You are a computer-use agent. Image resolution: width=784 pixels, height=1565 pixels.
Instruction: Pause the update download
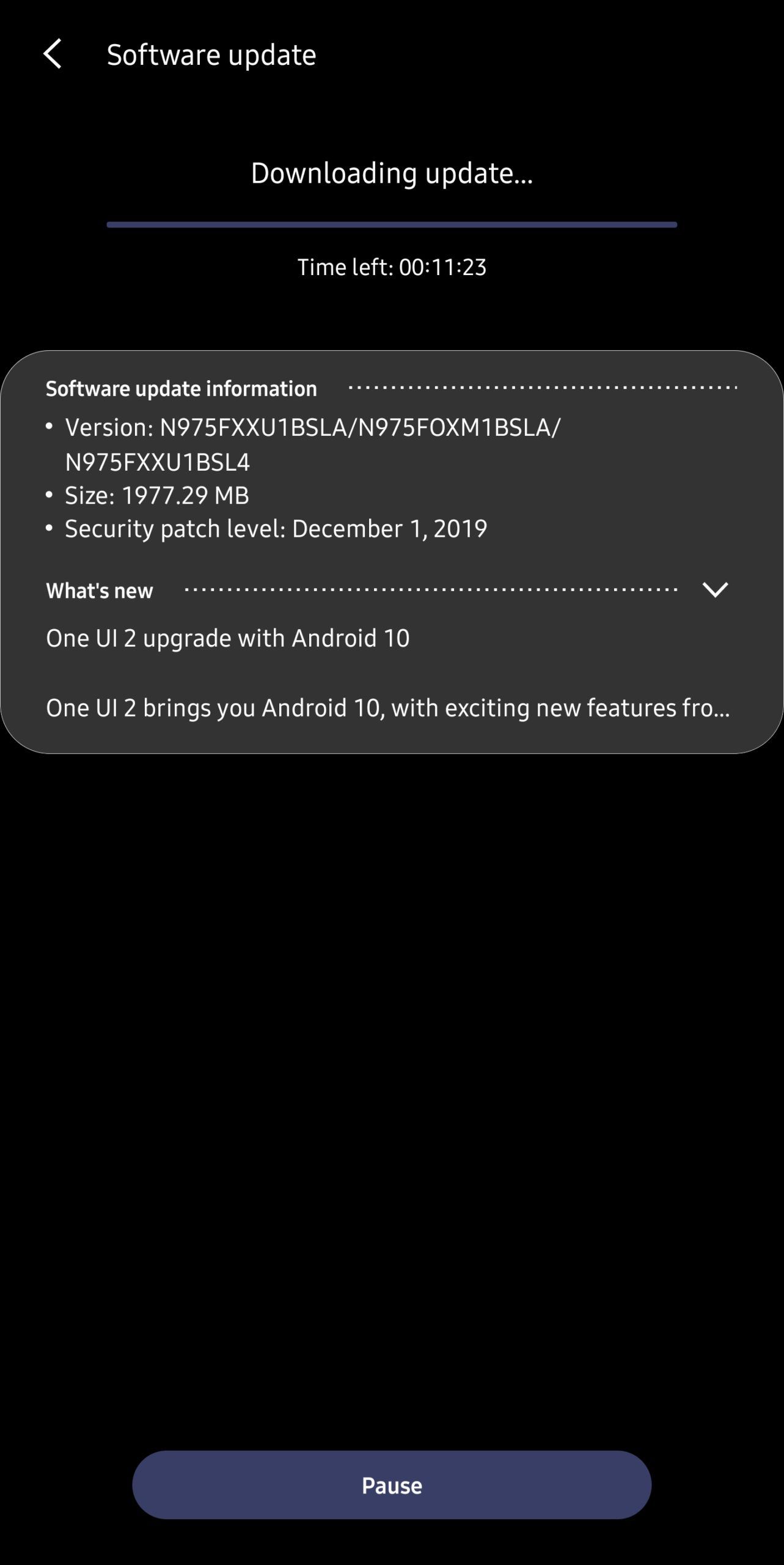coord(391,1485)
